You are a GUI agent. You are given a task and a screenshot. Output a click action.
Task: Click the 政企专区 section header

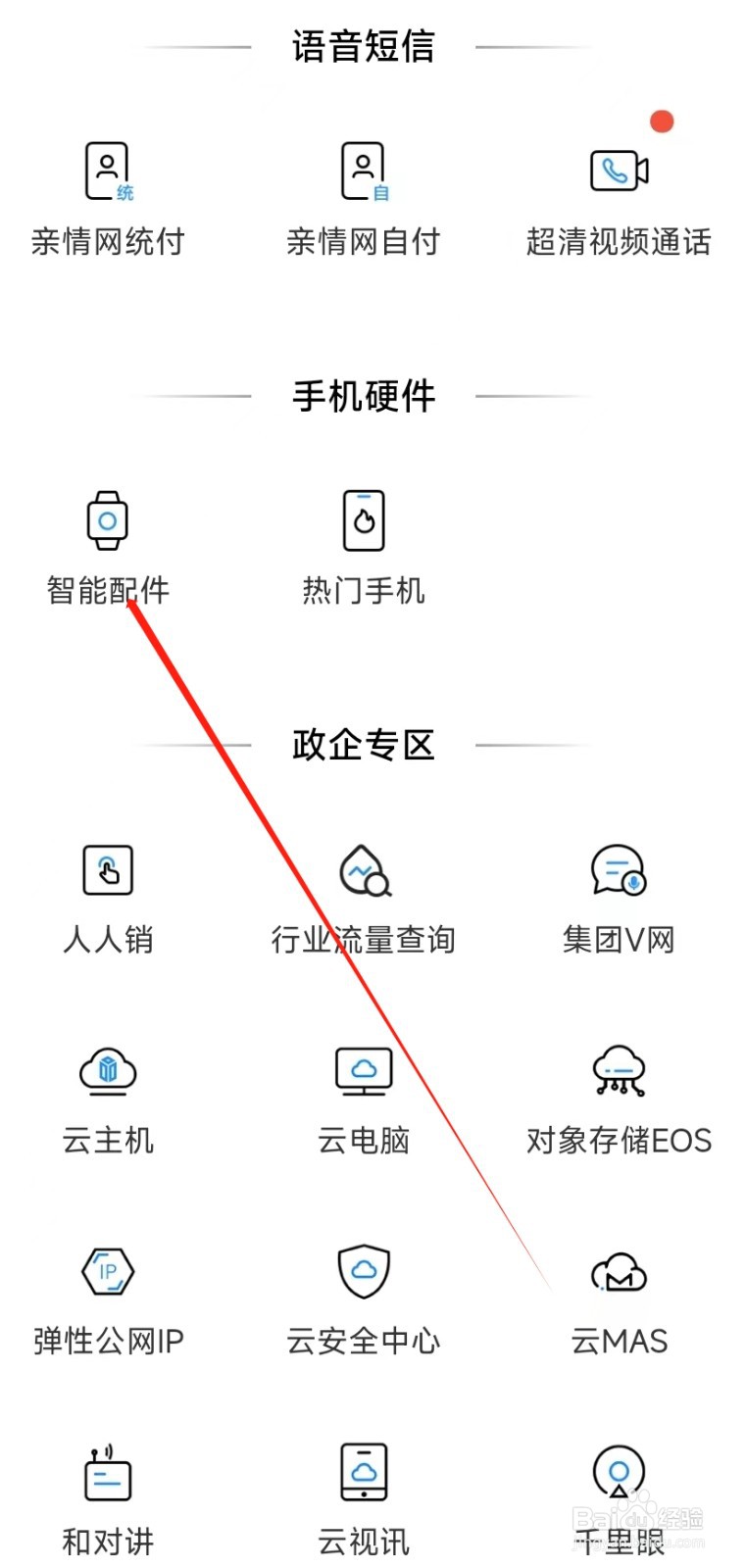coord(363,745)
